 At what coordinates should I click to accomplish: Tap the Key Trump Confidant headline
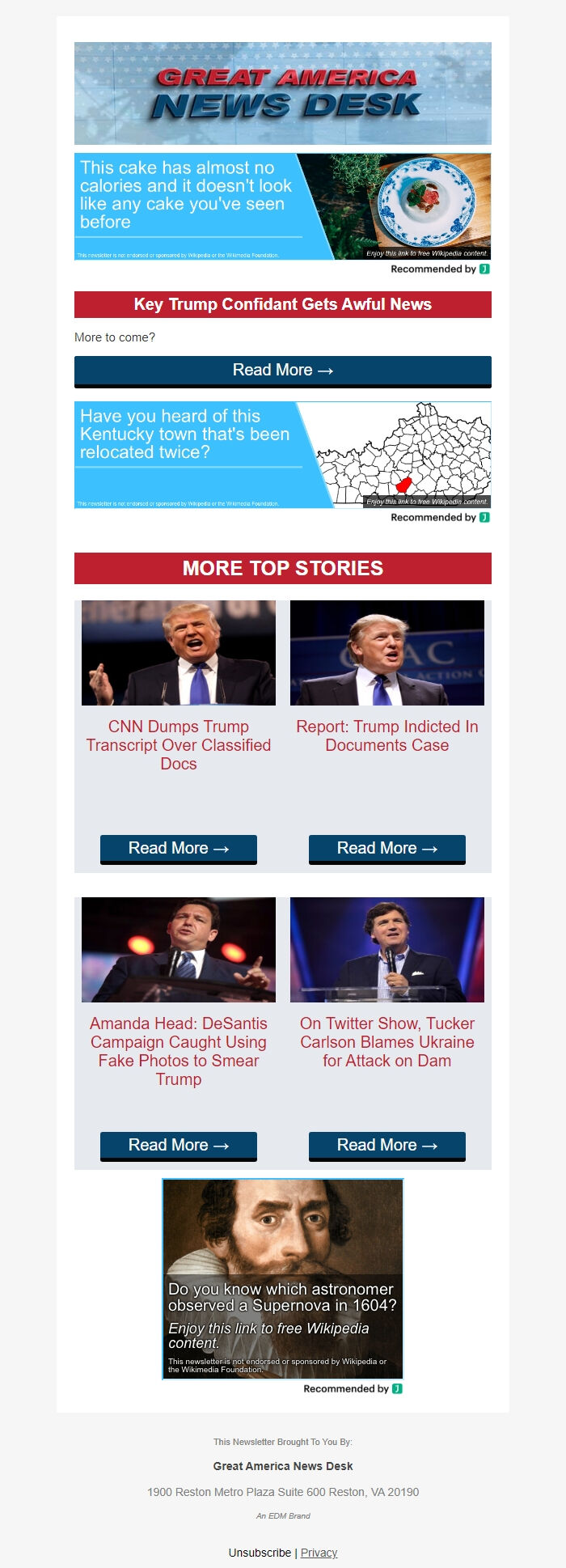coord(282,304)
